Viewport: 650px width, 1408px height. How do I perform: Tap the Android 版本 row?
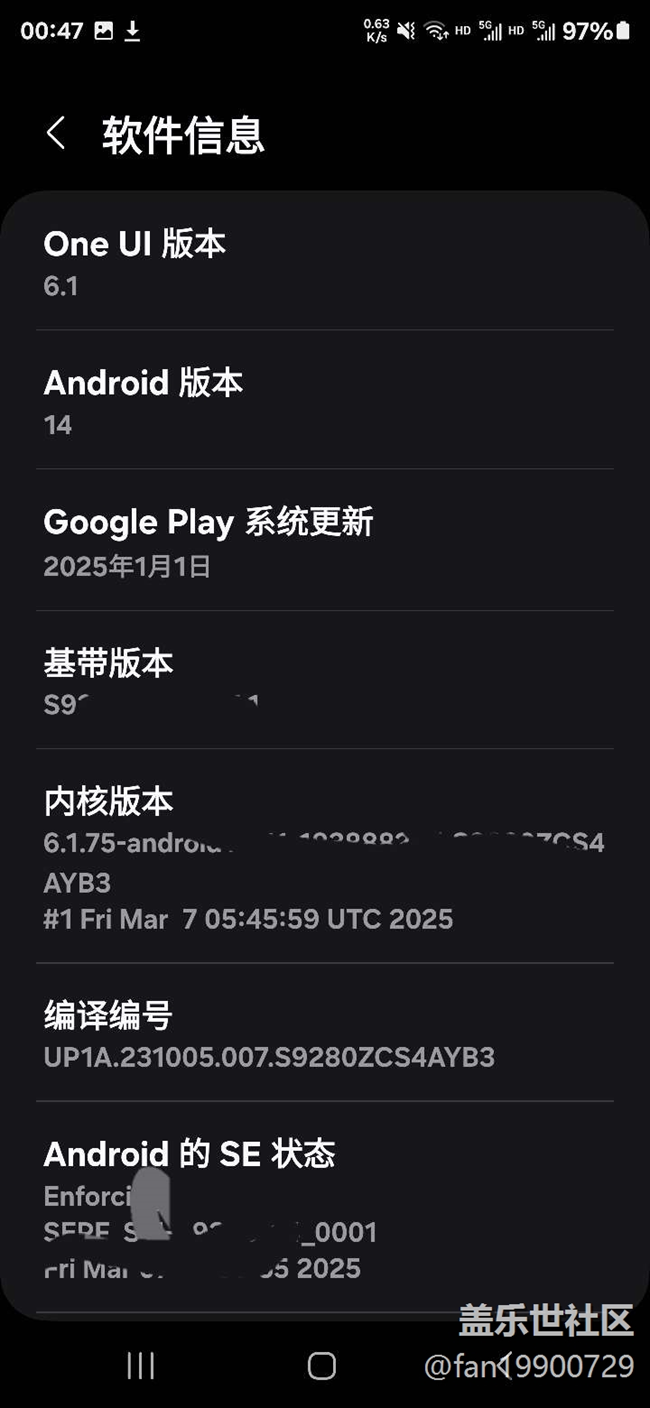coord(324,401)
